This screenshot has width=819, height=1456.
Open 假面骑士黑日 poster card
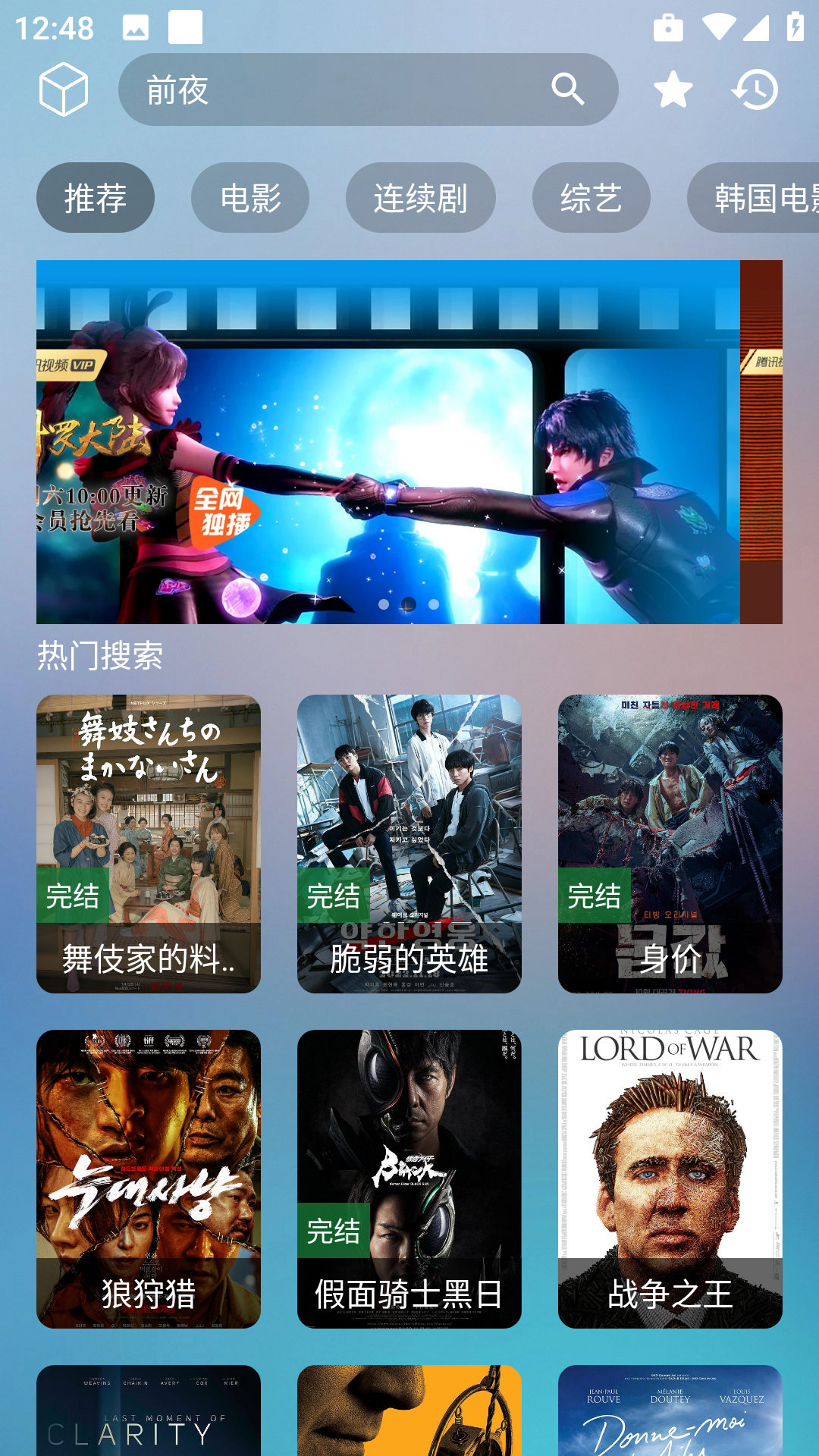click(409, 1178)
